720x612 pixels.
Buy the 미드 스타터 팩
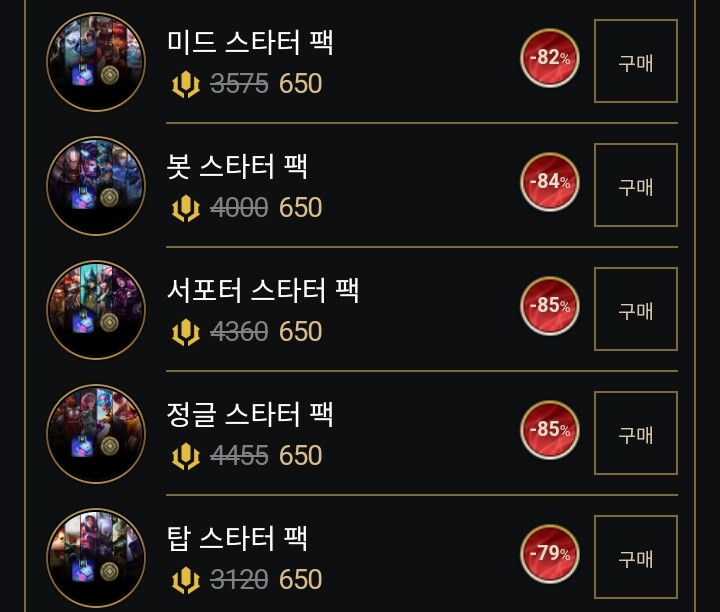(x=636, y=62)
